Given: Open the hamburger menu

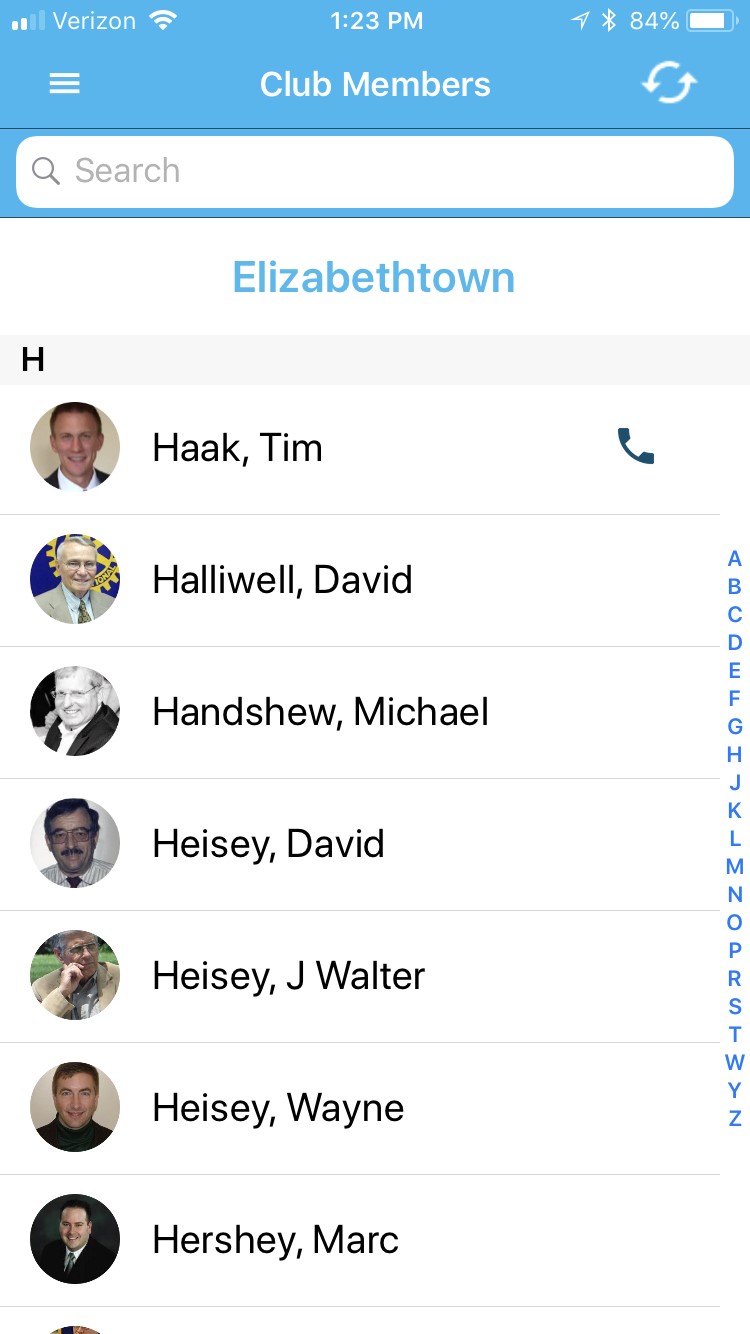Looking at the screenshot, I should 65,84.
